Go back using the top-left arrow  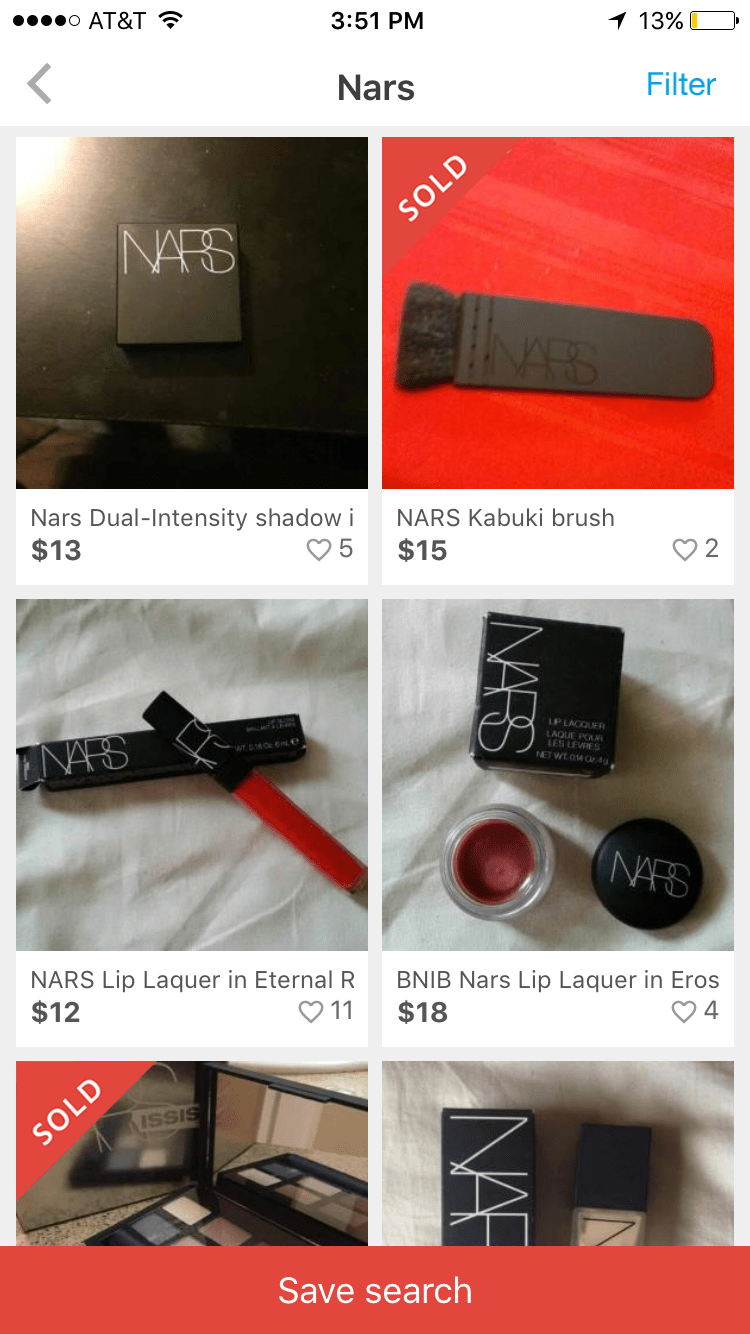(x=39, y=85)
